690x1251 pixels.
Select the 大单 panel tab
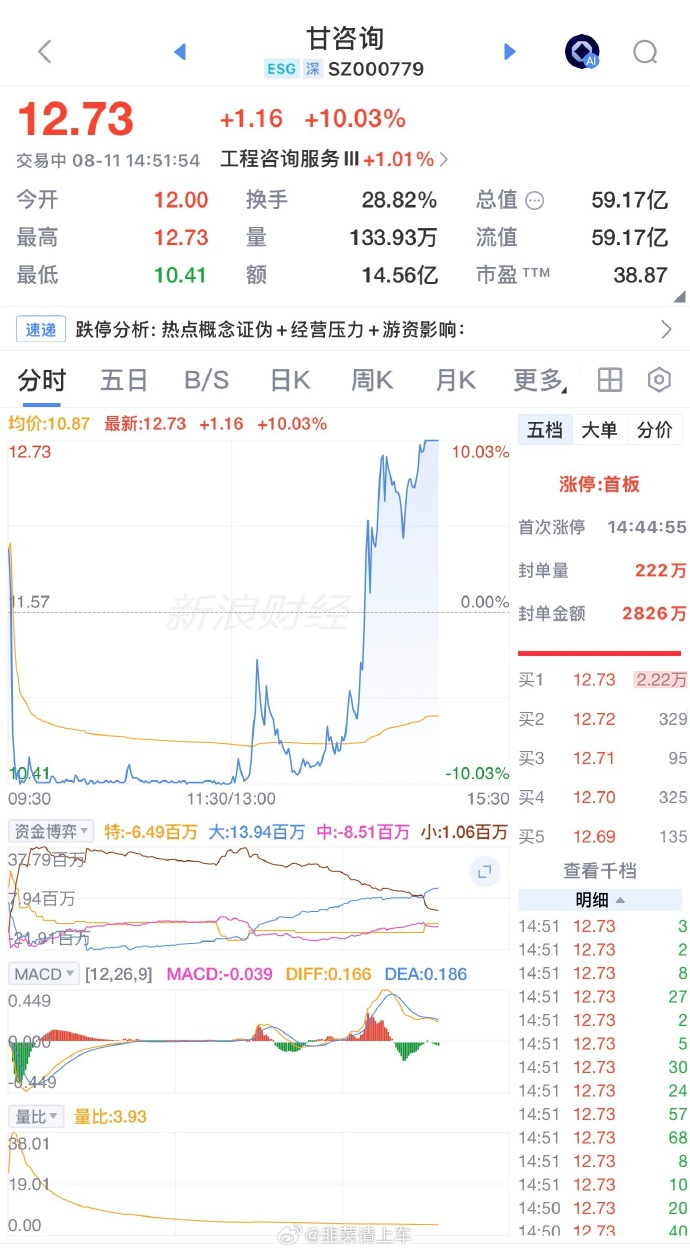pyautogui.click(x=599, y=430)
